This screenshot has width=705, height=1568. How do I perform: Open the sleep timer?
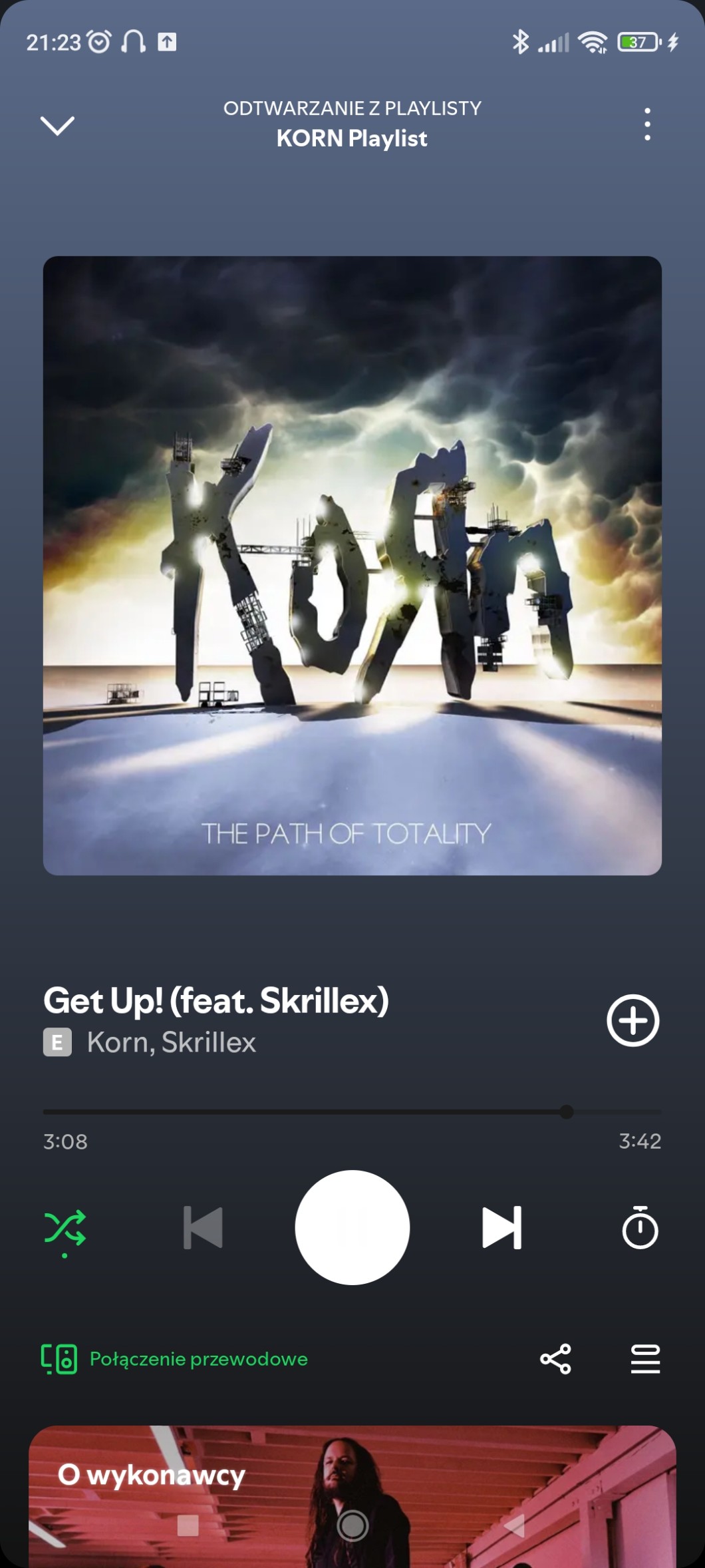pos(640,1227)
